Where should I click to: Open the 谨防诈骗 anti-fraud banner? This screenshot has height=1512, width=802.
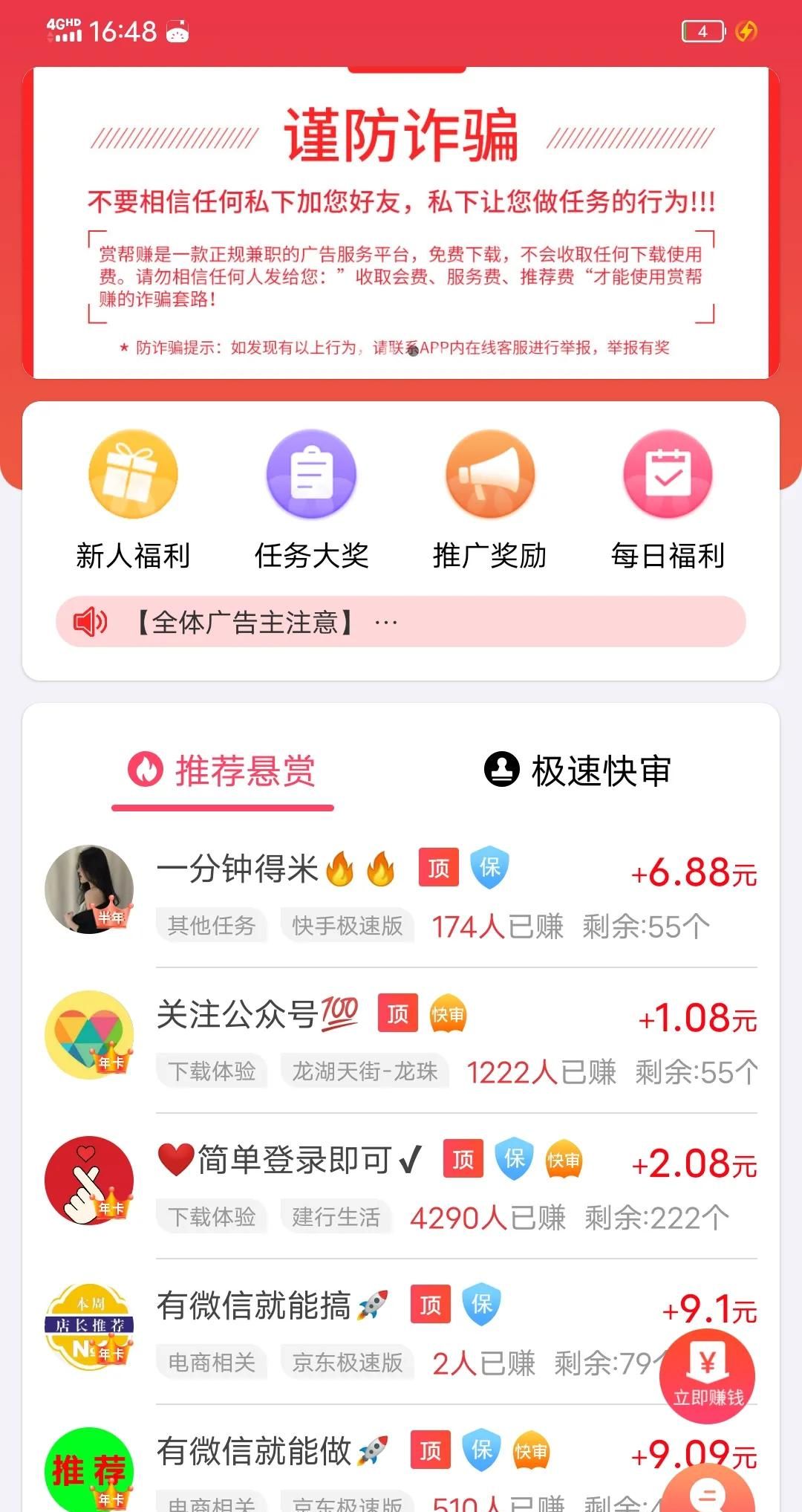coord(401,223)
